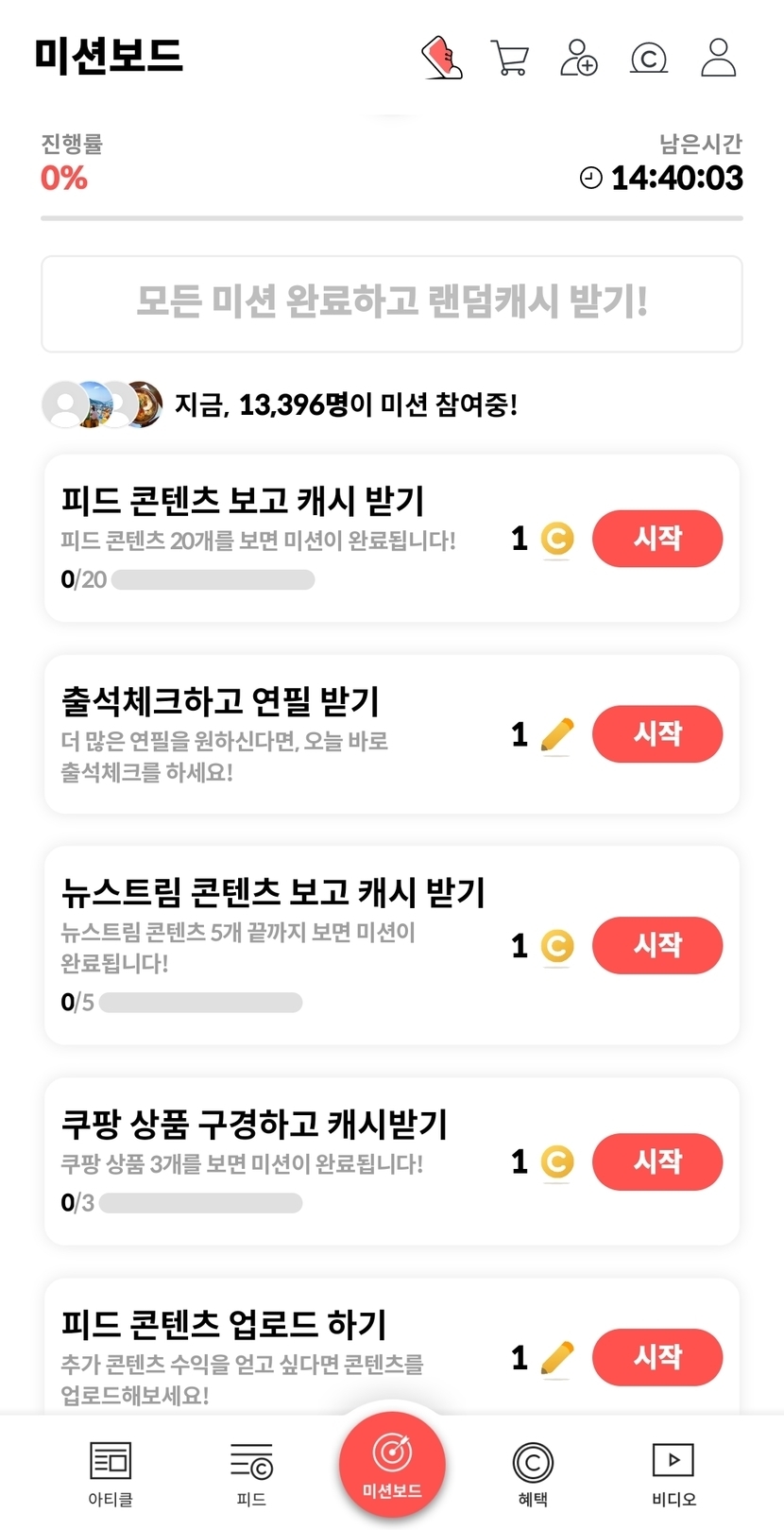Open the 비디오 tab
This screenshot has width=784, height=1530.
pos(673,1472)
